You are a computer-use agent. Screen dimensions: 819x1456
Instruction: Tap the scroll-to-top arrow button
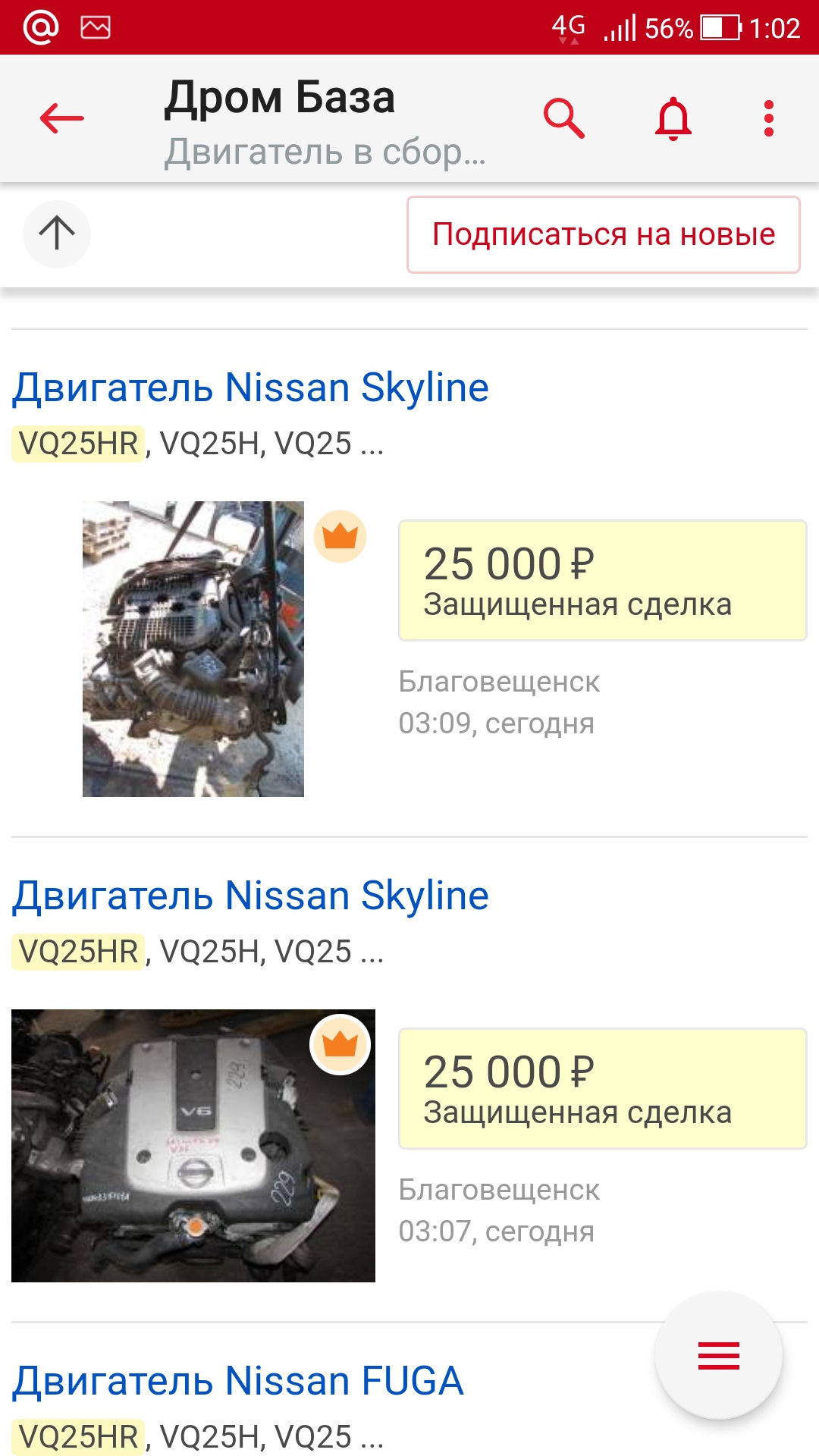click(x=57, y=234)
